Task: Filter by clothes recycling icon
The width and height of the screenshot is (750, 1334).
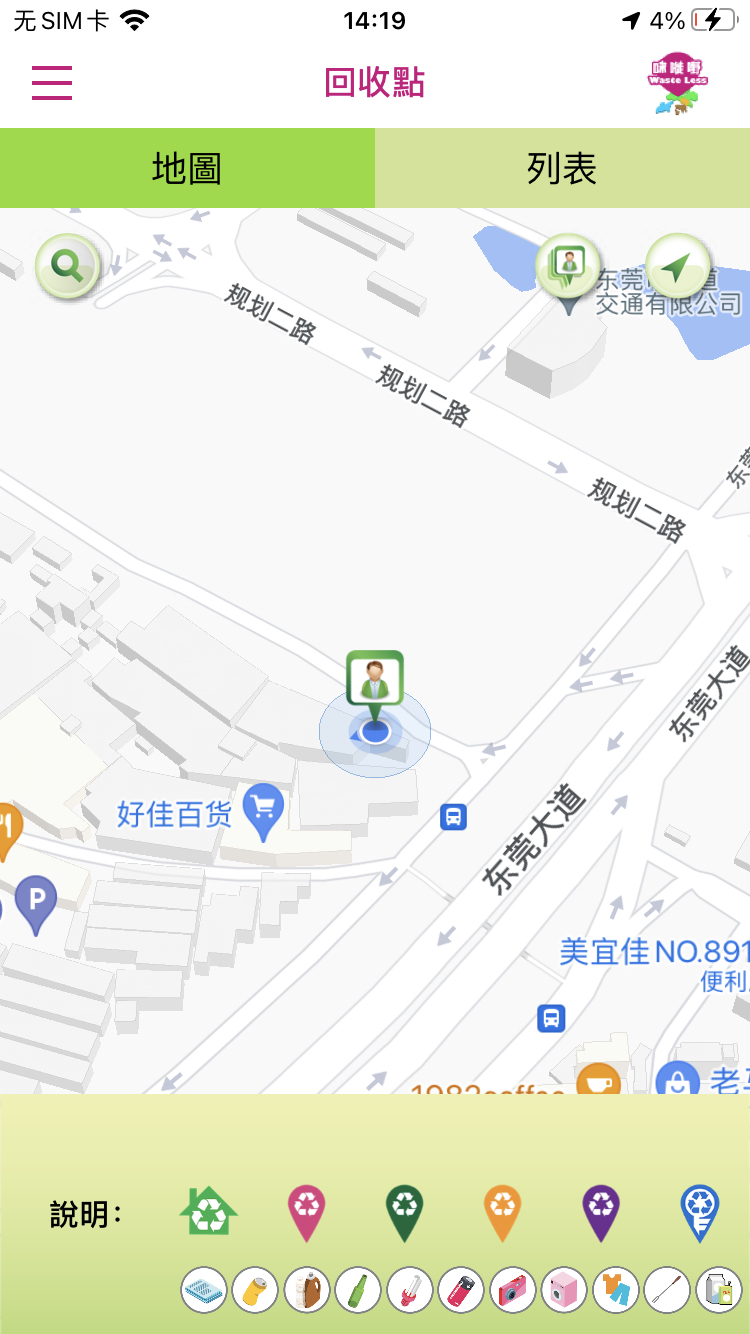Action: coord(616,1290)
